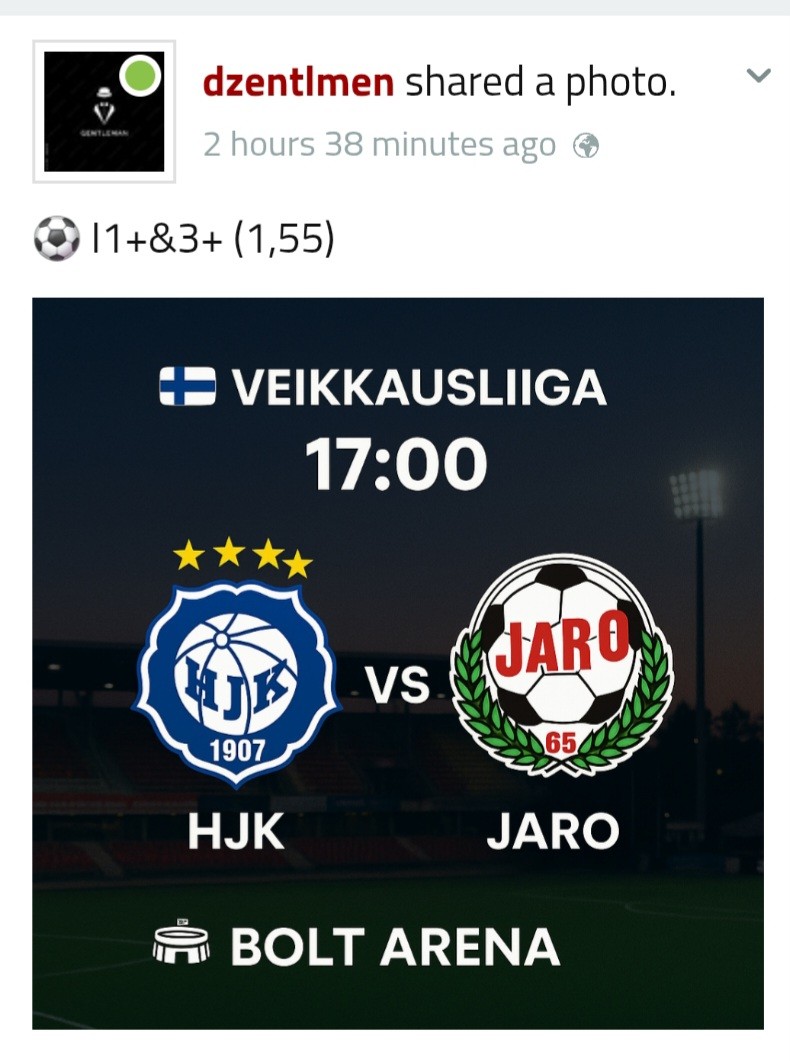Open the dzentlmen username link
The height and width of the screenshot is (1061, 790).
pos(298,82)
